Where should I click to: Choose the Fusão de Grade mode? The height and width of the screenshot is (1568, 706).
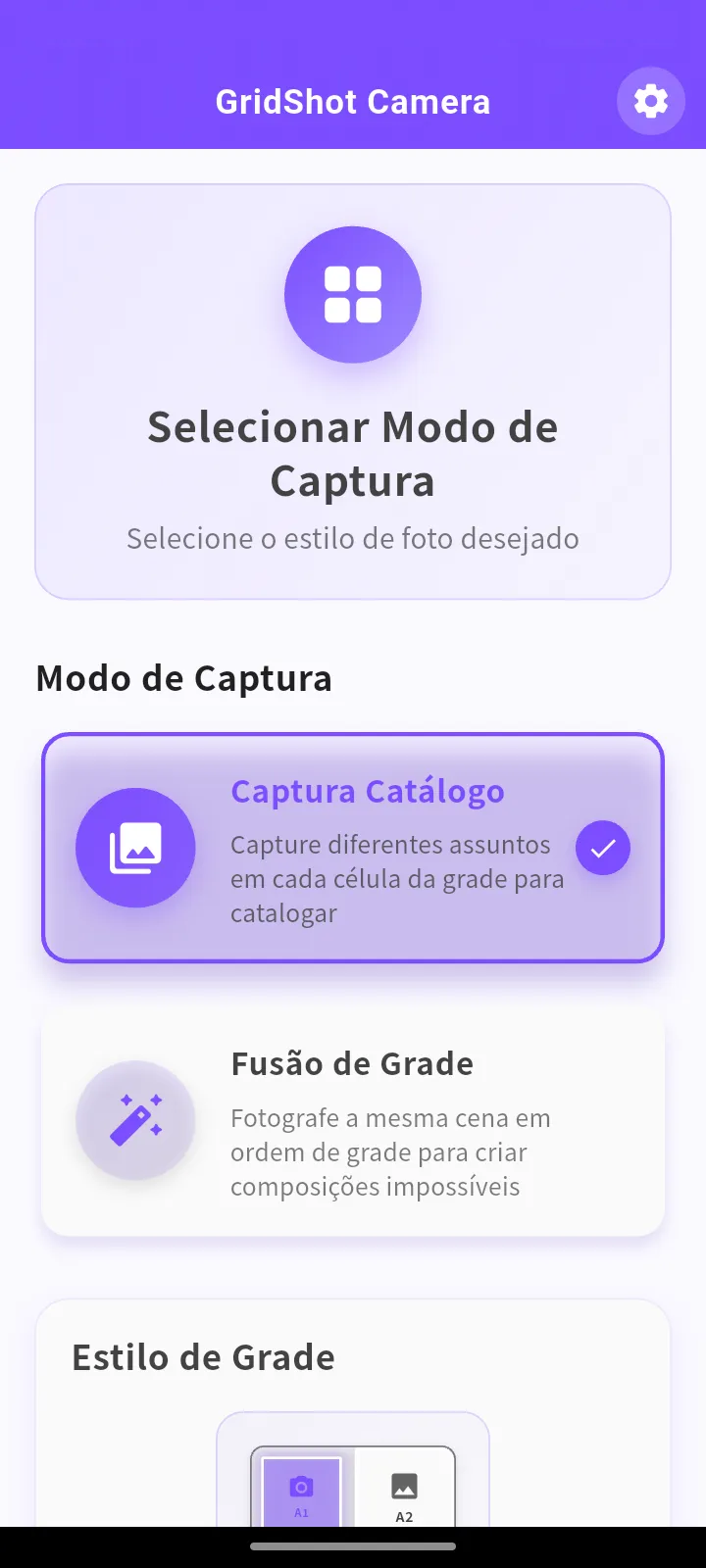tap(353, 1123)
